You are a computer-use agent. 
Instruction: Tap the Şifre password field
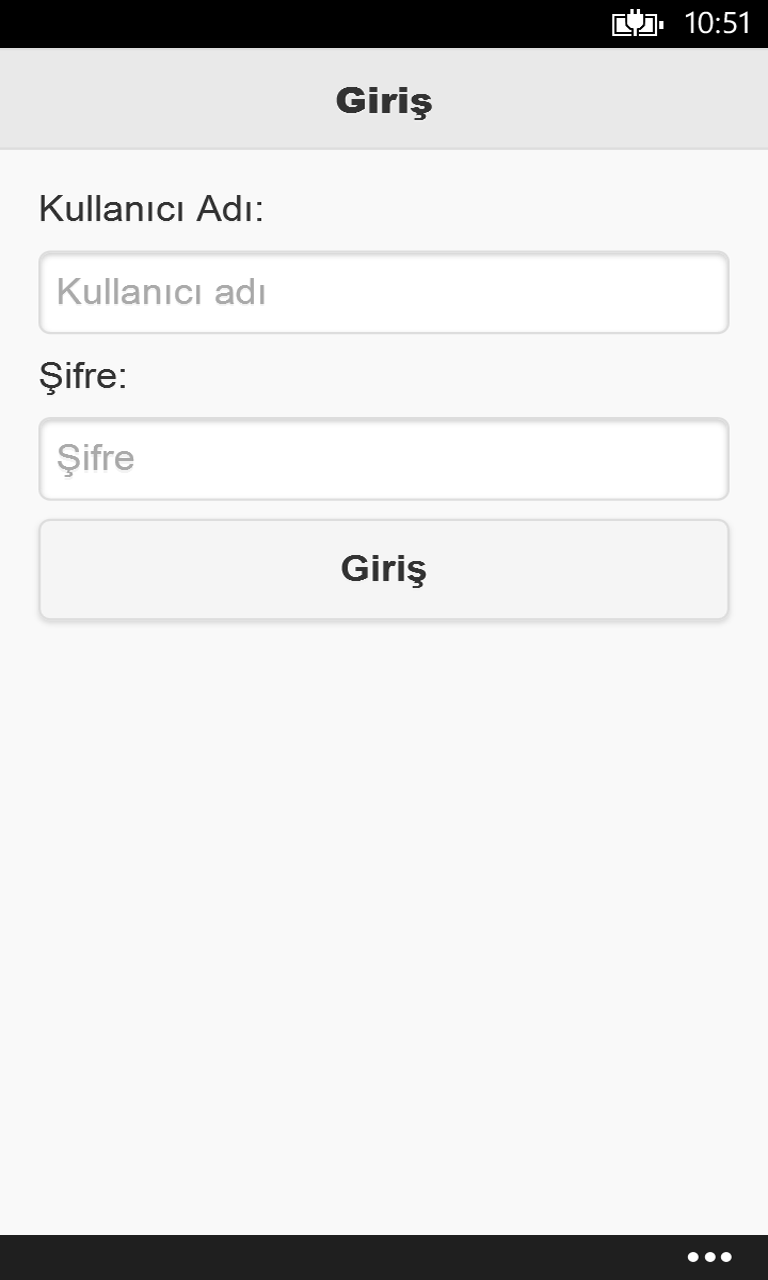384,459
